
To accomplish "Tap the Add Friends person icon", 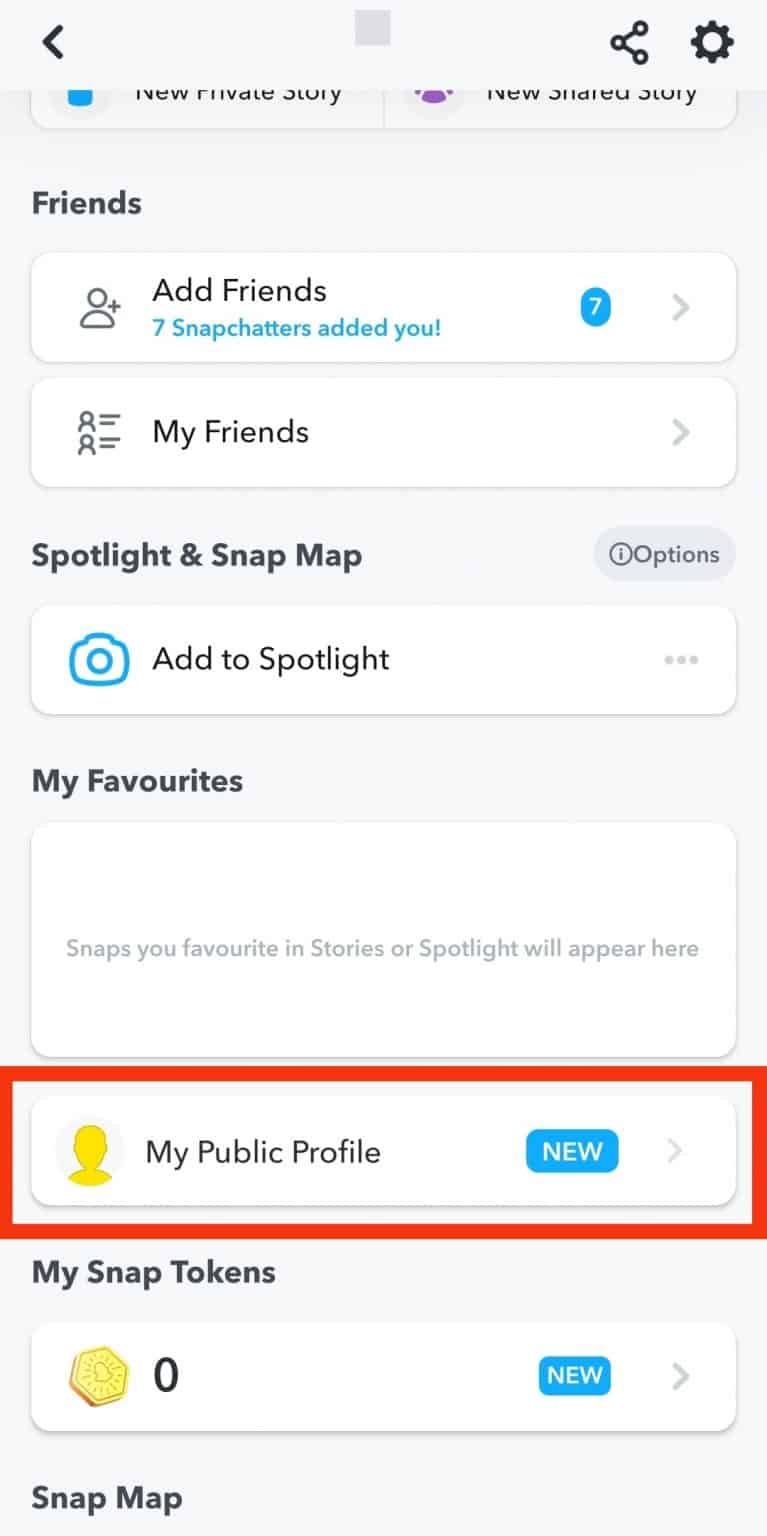I will (98, 306).
